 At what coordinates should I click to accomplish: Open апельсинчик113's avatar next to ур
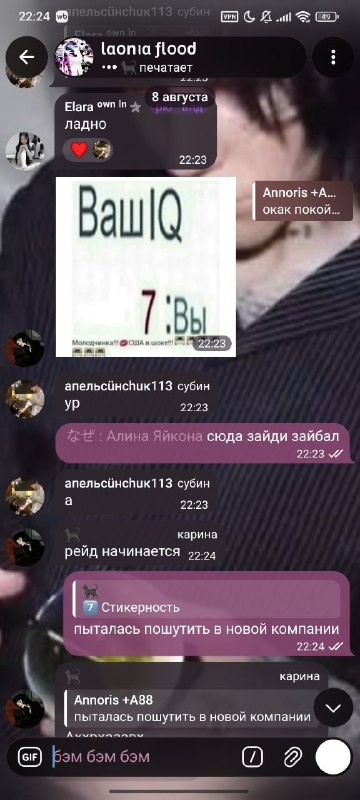click(x=24, y=399)
